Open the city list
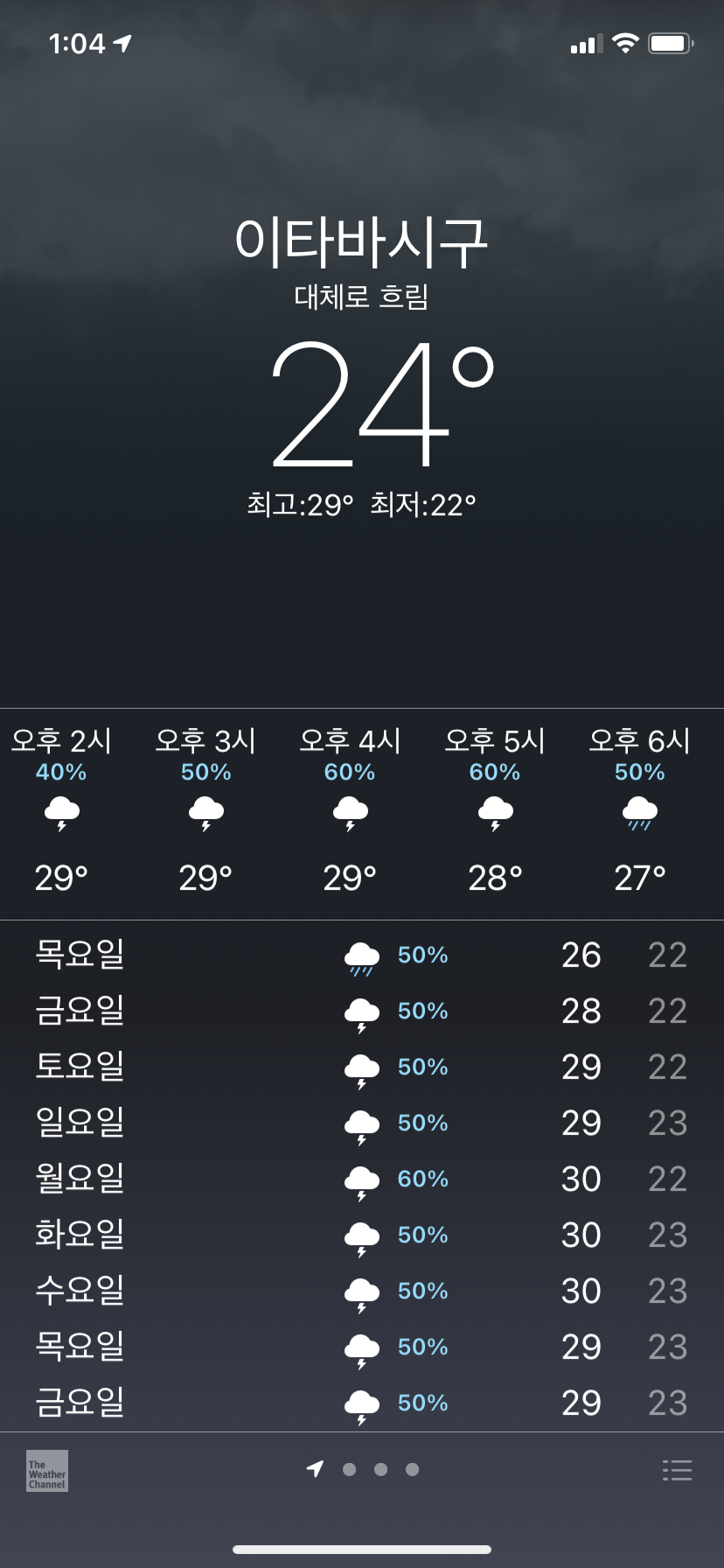 [677, 1470]
